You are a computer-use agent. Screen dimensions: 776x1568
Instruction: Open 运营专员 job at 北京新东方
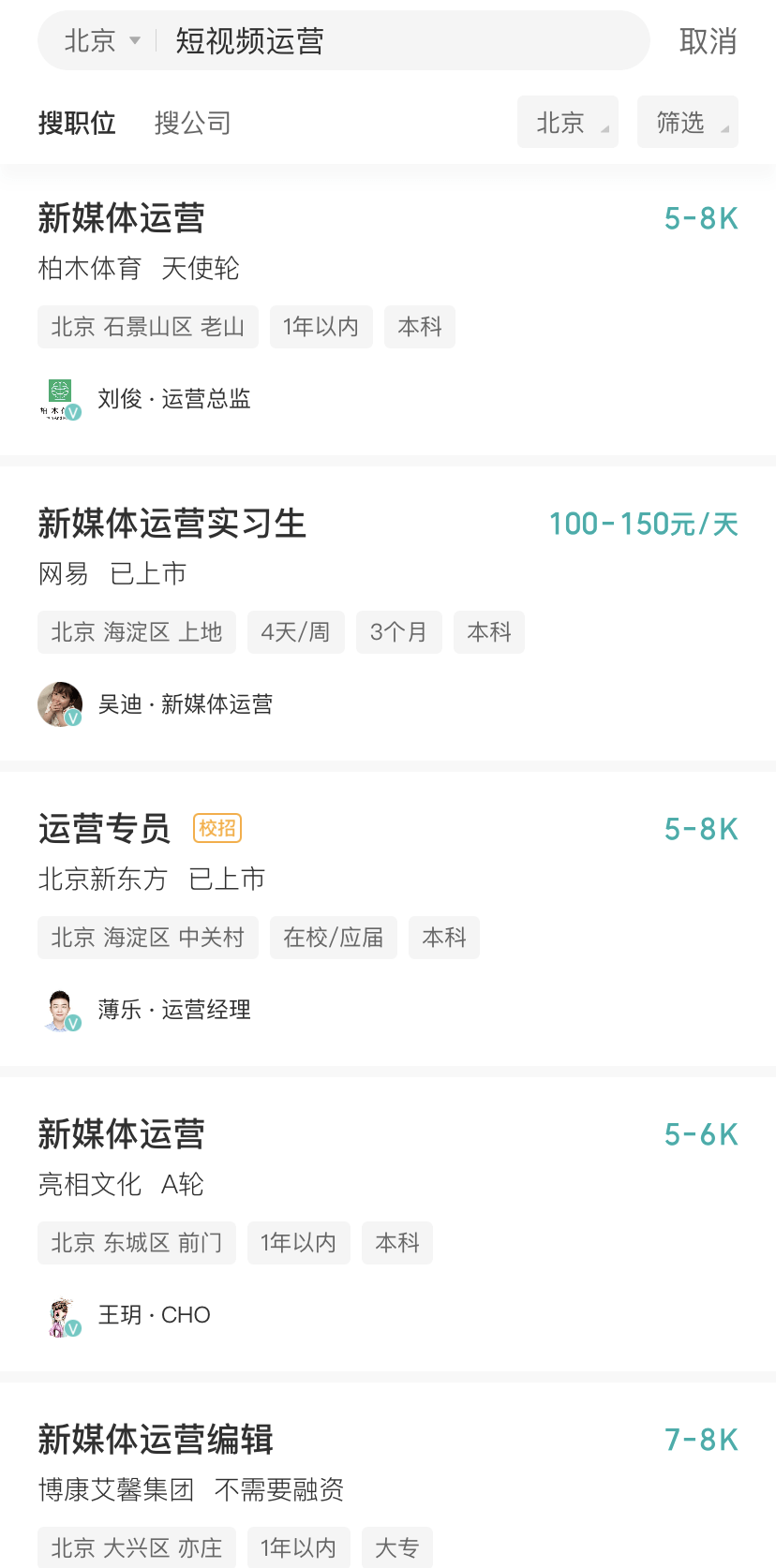click(104, 829)
